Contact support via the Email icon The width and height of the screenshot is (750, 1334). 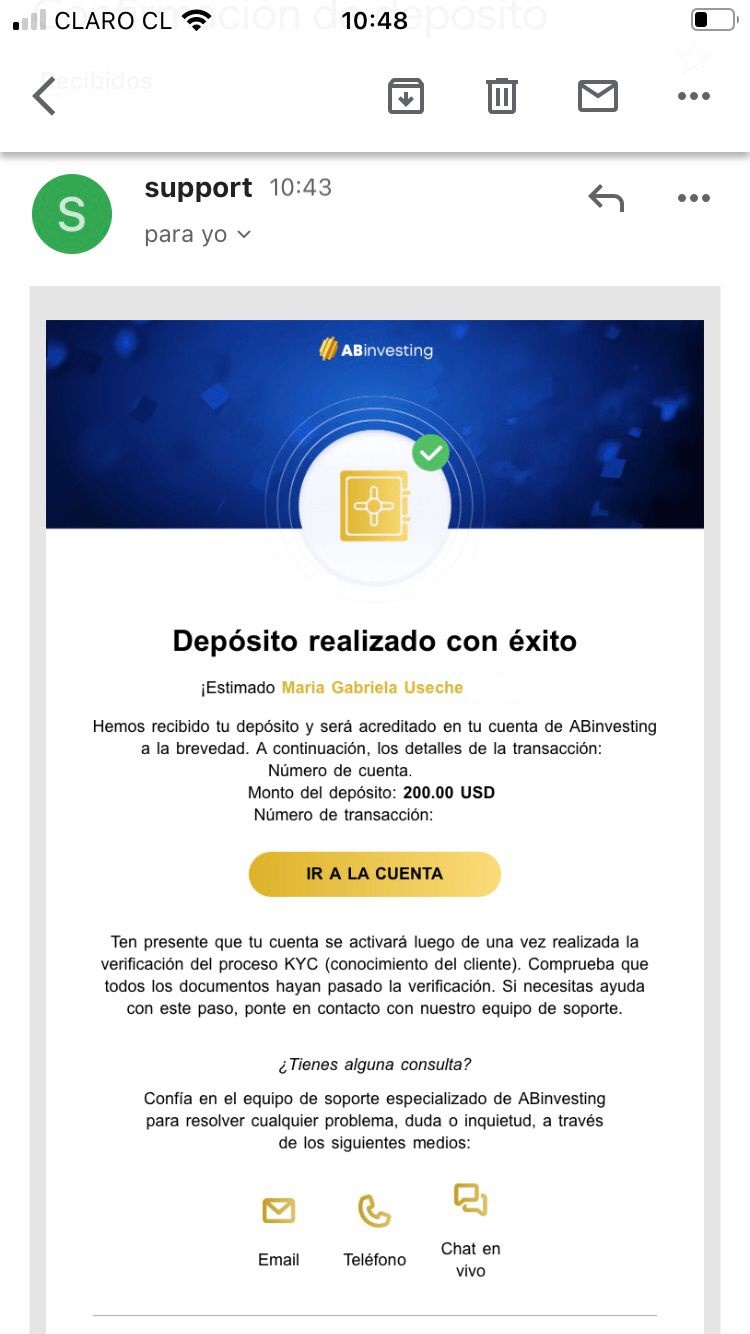pos(278,1211)
